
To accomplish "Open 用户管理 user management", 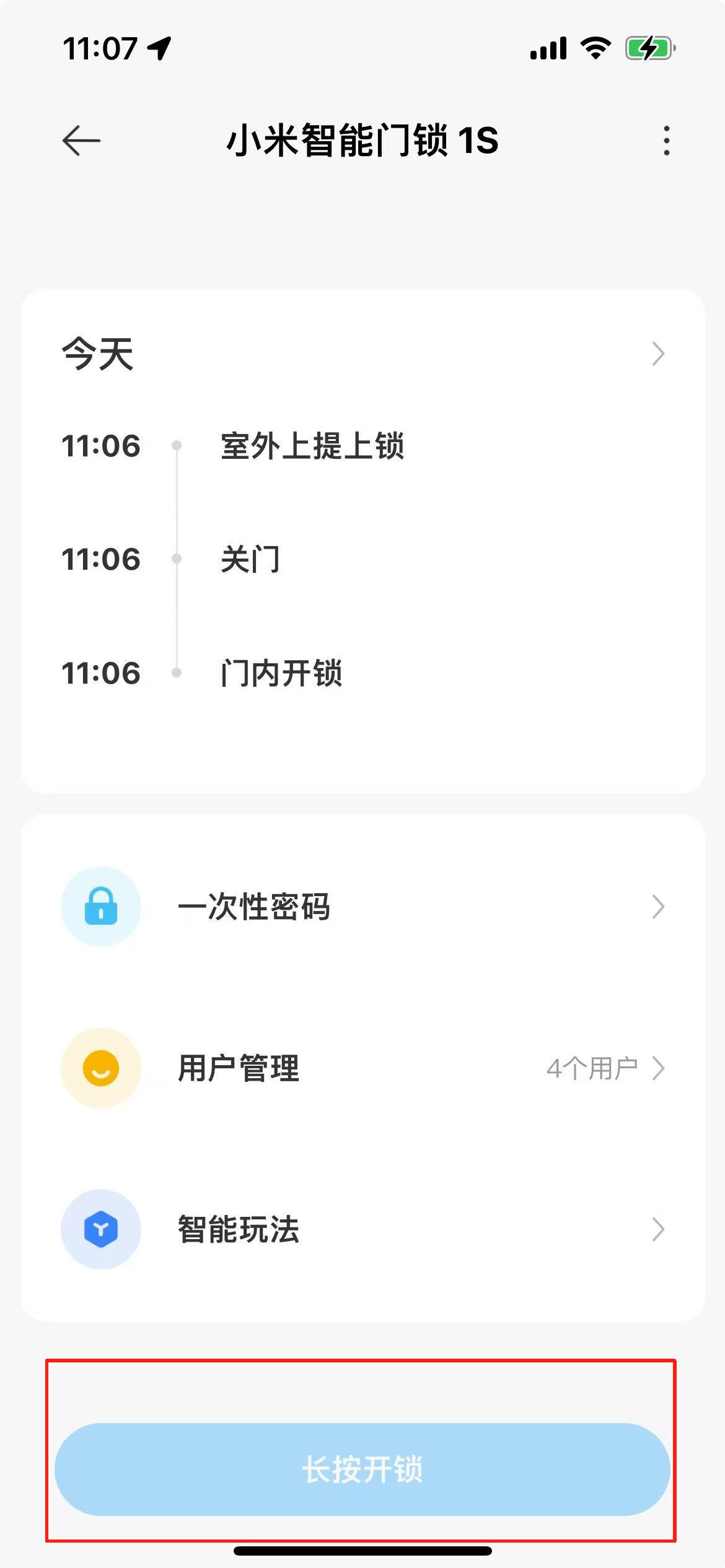I will [362, 1068].
